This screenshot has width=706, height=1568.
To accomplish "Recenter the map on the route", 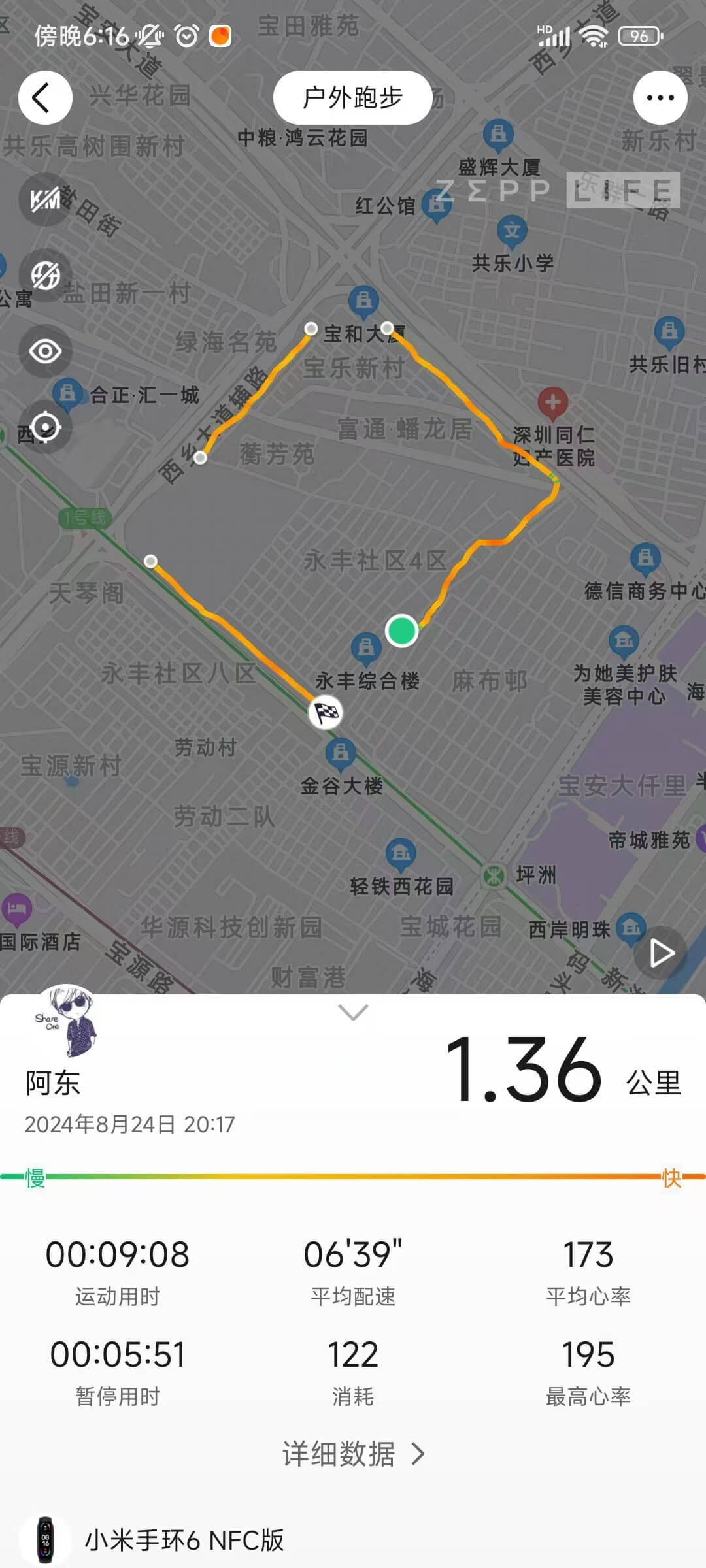I will 45,427.
